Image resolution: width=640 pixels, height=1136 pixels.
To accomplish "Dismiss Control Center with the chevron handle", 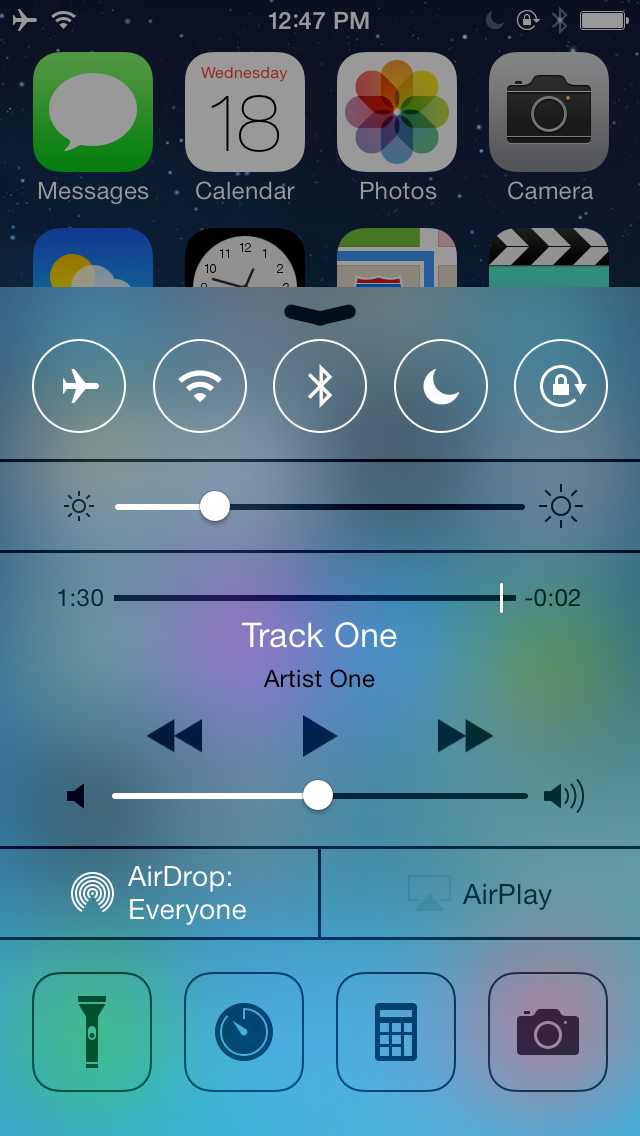I will [x=320, y=313].
